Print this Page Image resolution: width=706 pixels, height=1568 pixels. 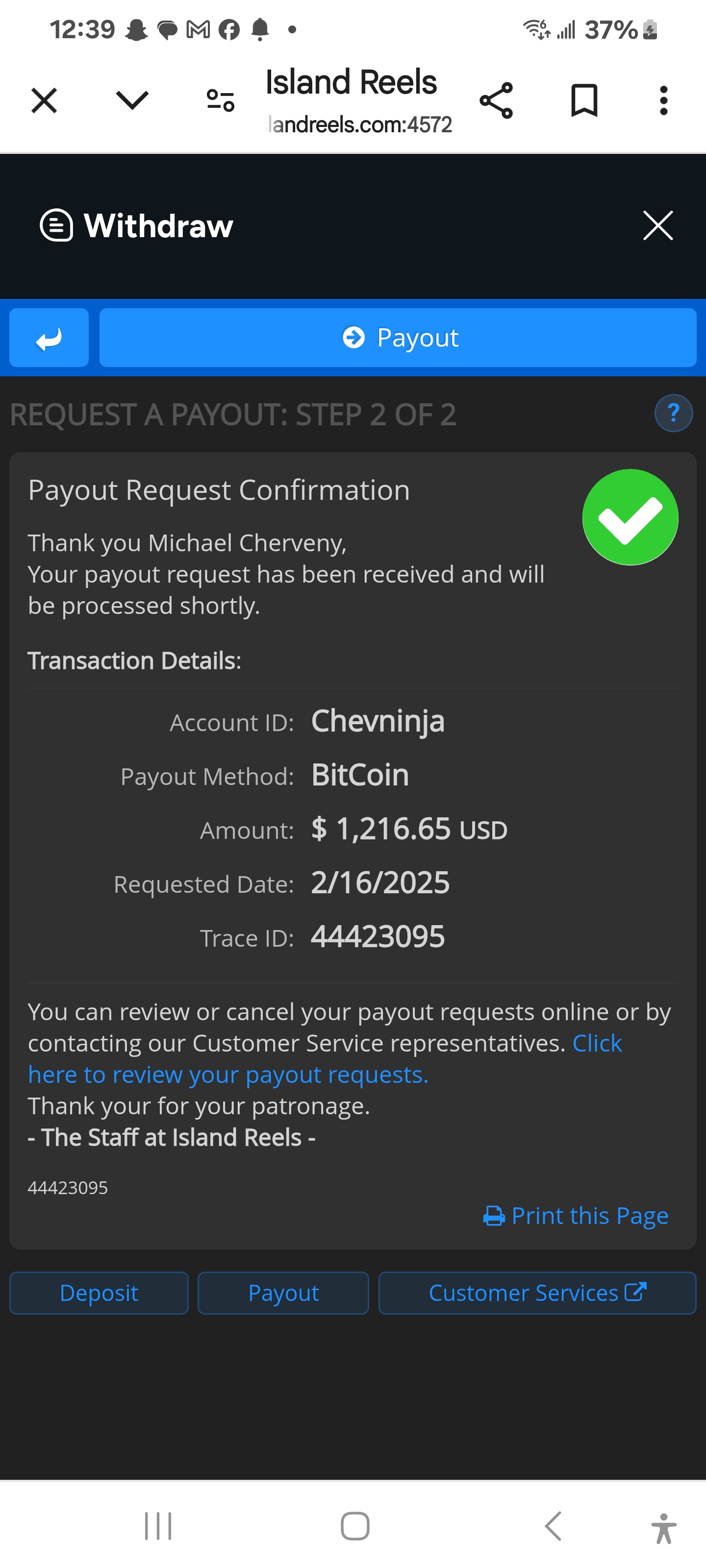[x=576, y=1216]
